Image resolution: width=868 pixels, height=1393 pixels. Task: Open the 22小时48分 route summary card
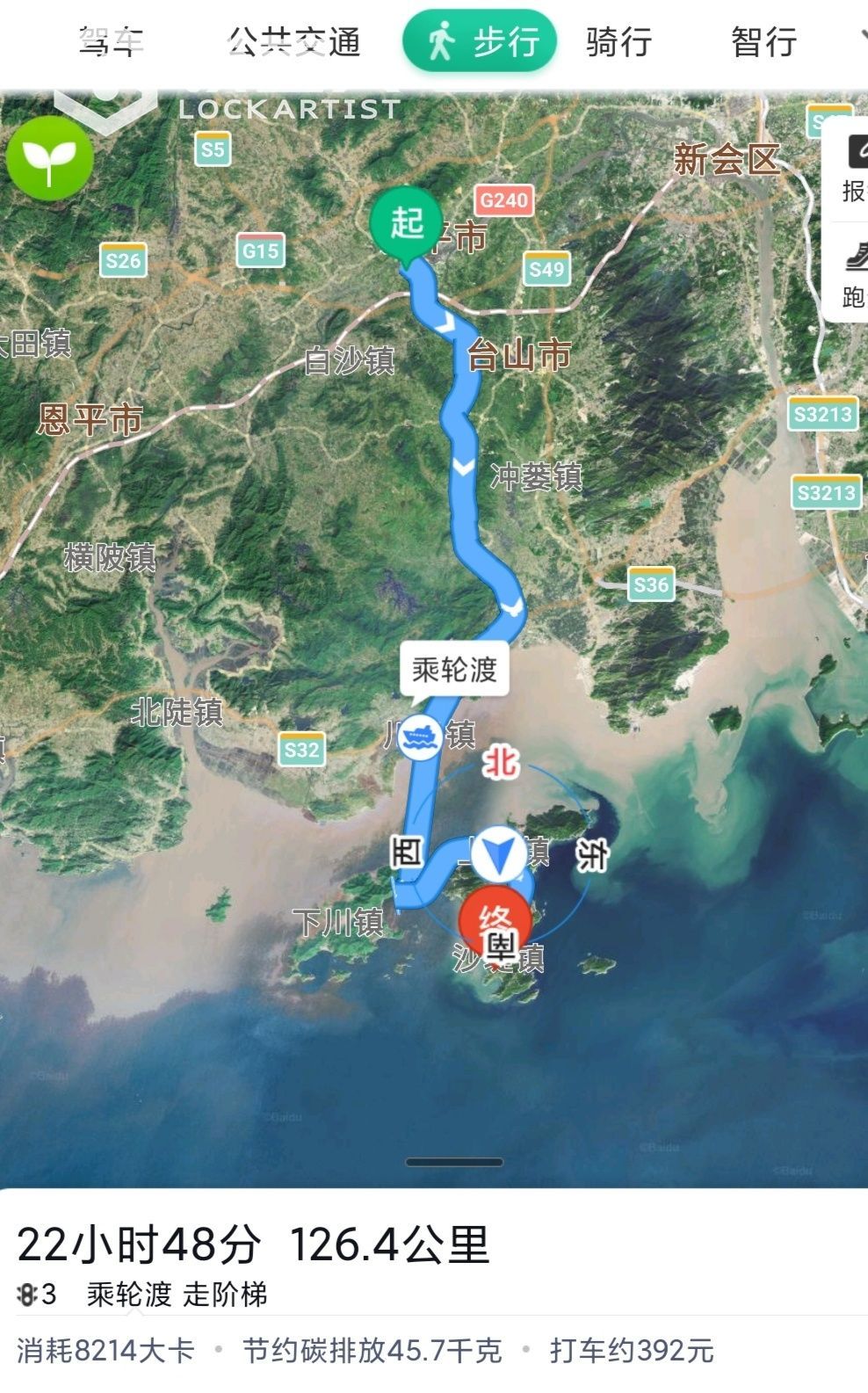tap(255, 1244)
